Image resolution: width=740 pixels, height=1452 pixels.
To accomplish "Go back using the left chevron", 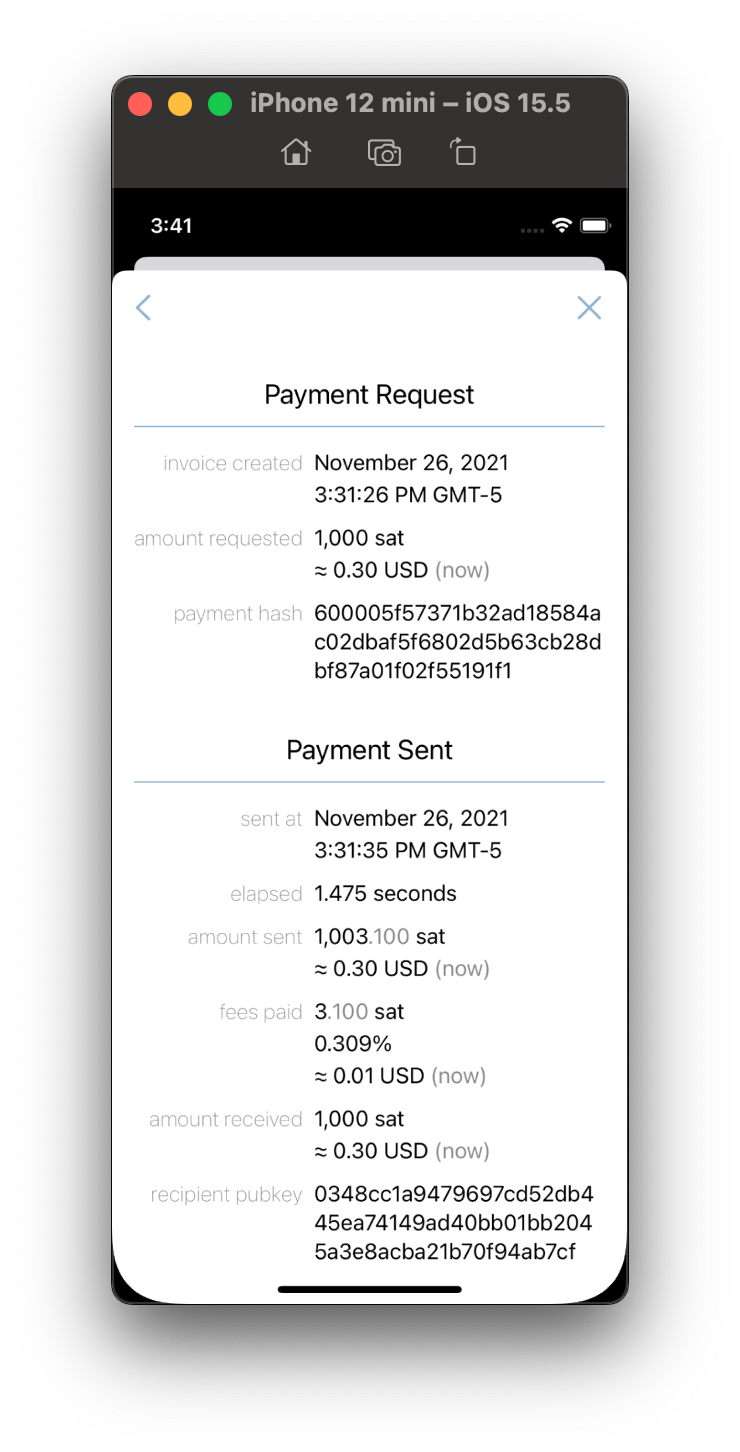I will coord(144,308).
